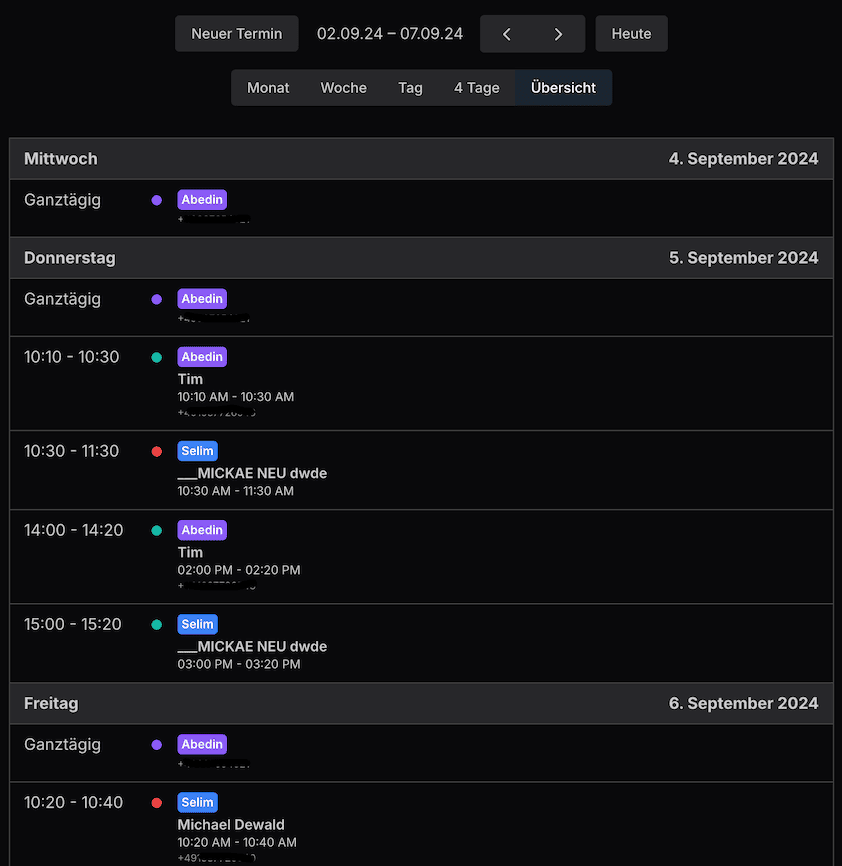
Task: Go to the previous date range
Action: [507, 34]
